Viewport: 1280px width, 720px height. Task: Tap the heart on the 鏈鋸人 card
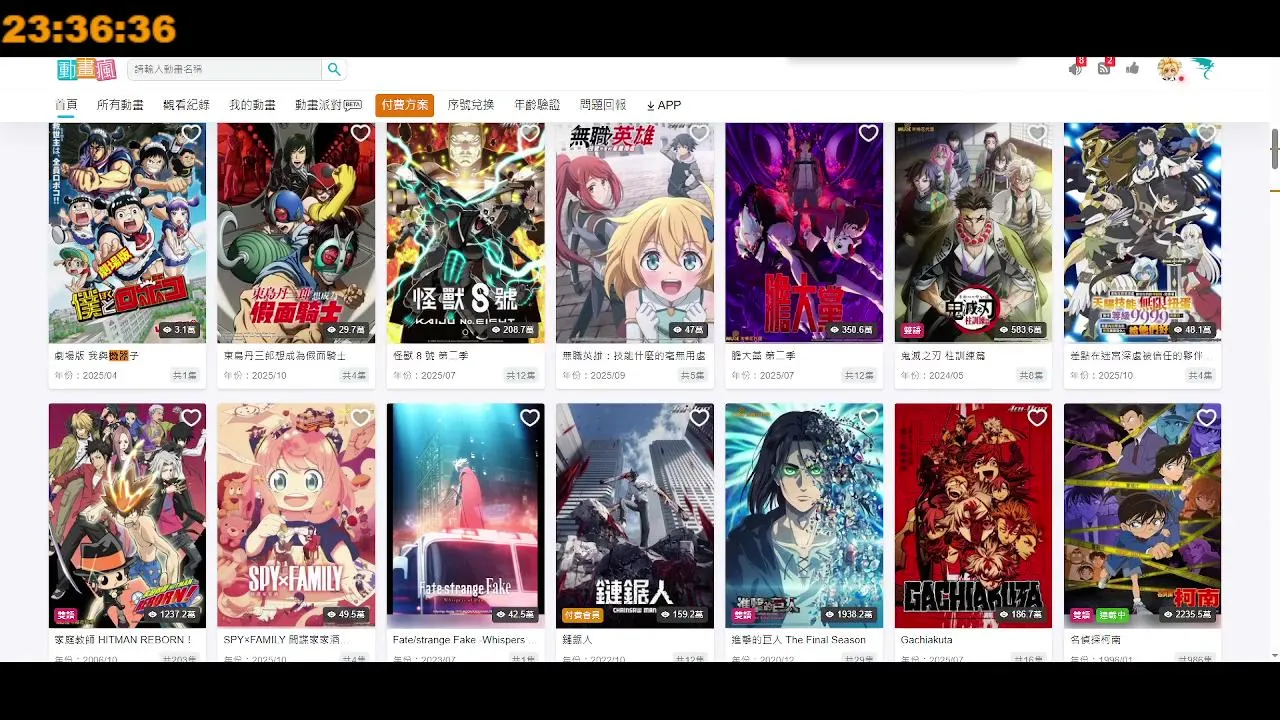[699, 418]
